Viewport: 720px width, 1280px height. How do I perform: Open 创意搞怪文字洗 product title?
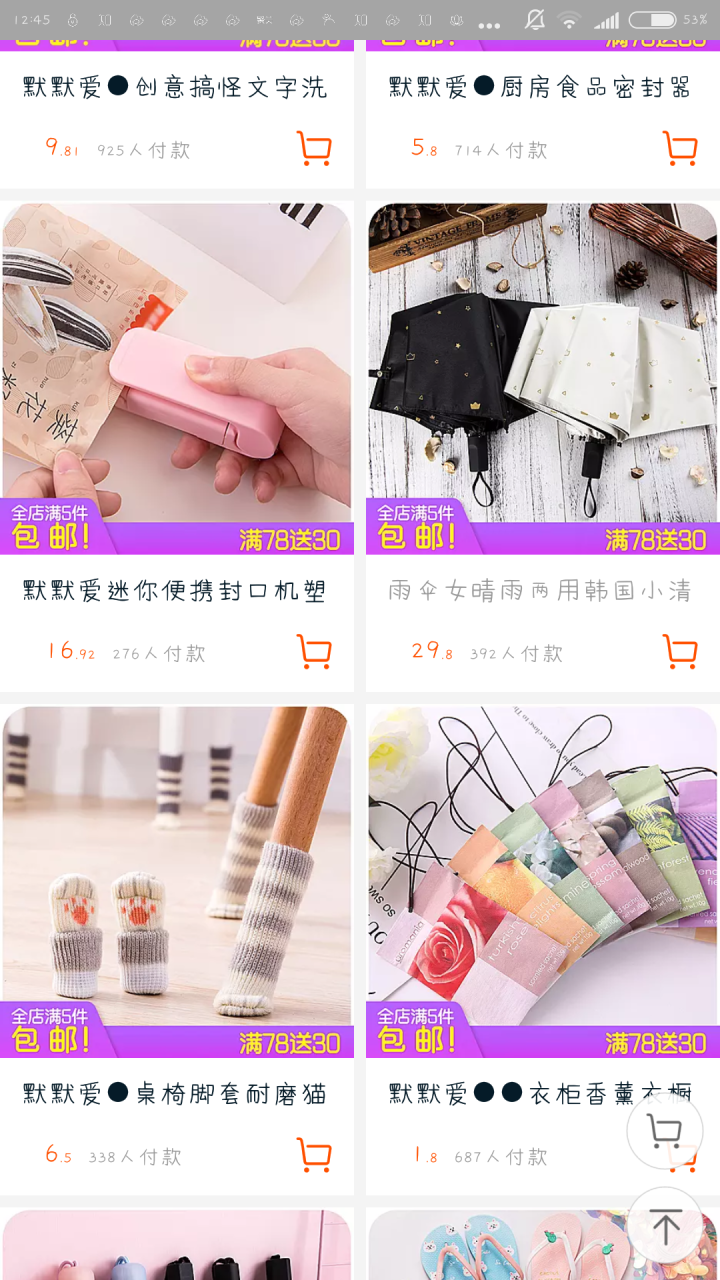point(175,88)
